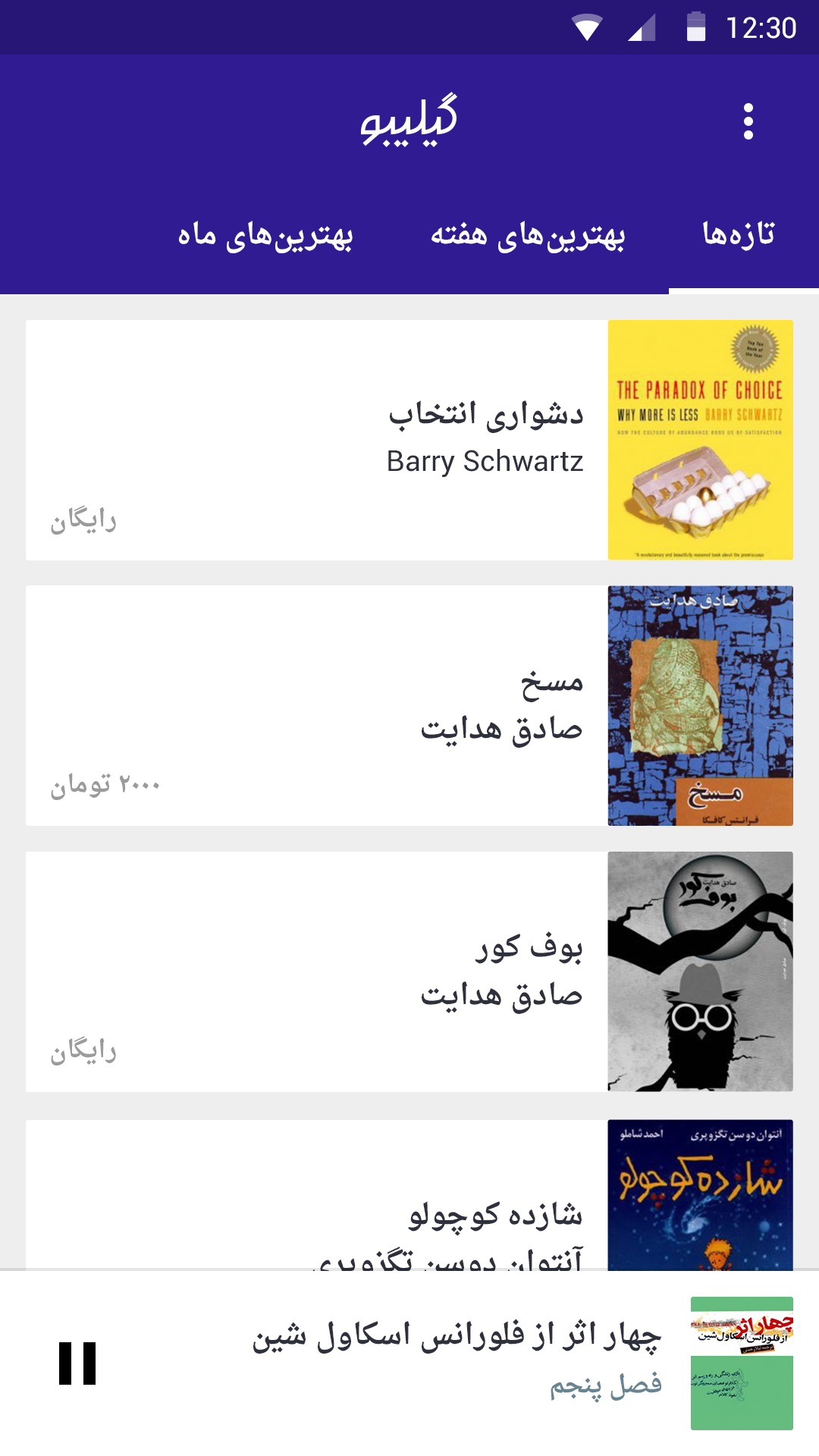Screen dimensions: 819x1456
Task: Switch to the بهترین‌های ماه tab
Action: point(261,236)
